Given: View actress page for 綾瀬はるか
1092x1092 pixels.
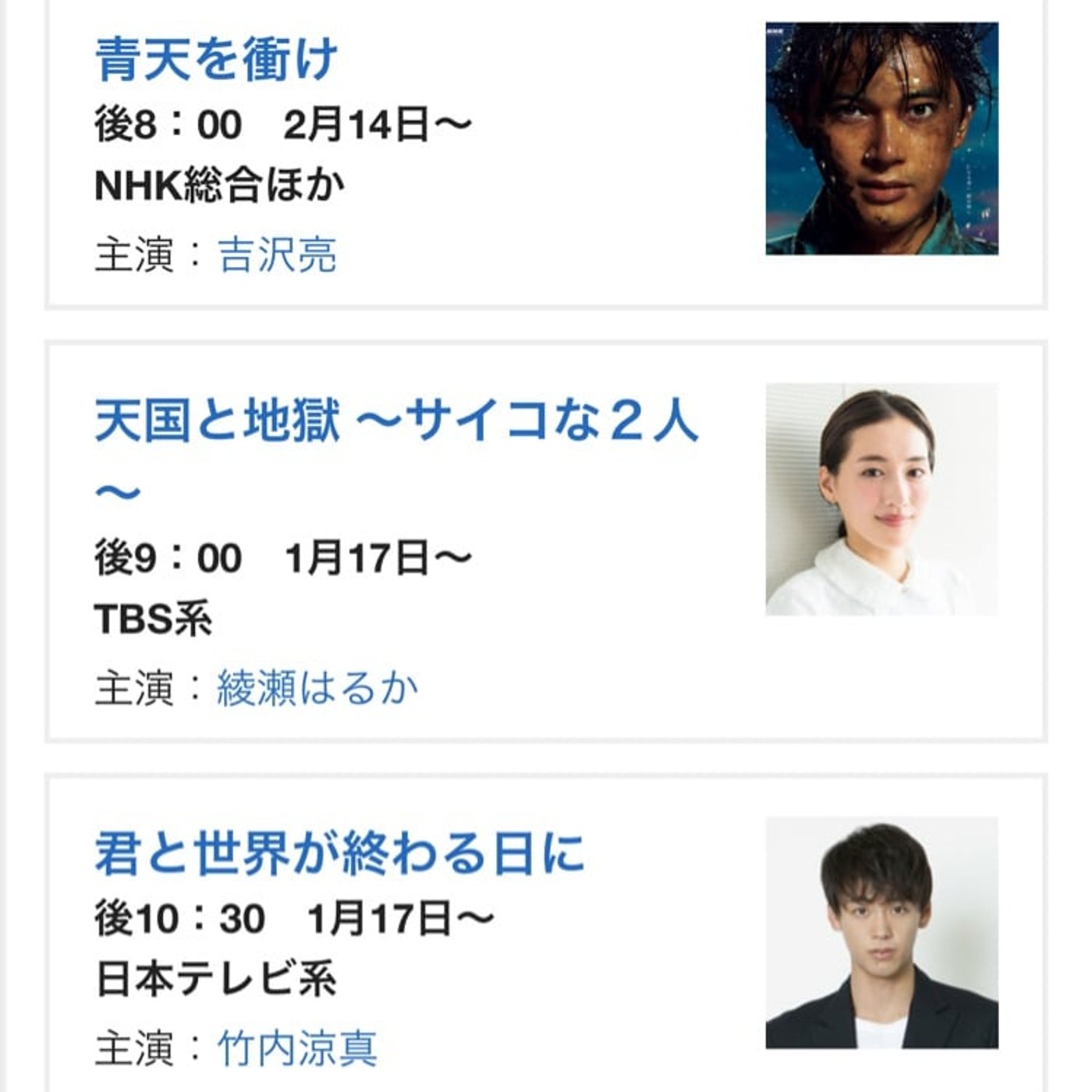Looking at the screenshot, I should point(317,689).
